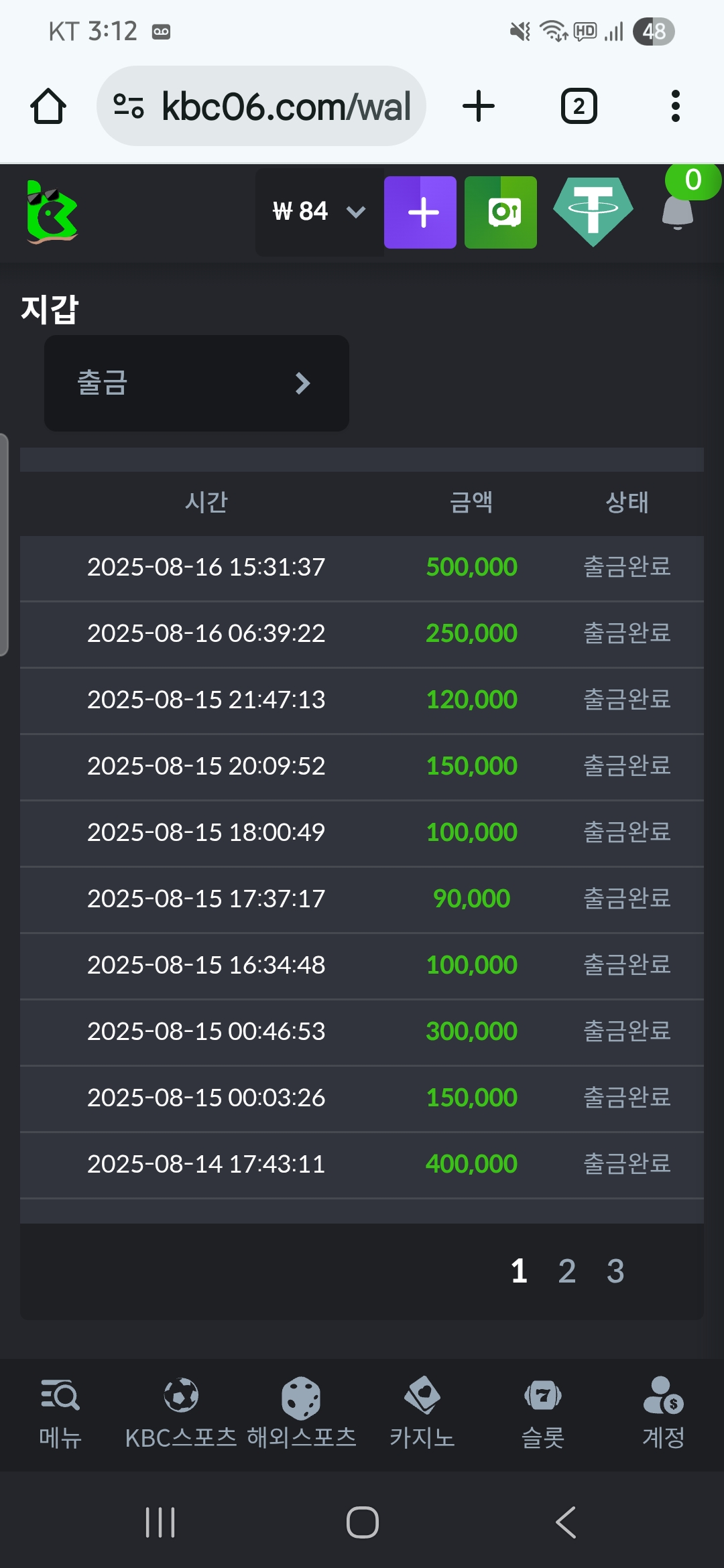Open the 메뉴 tab
The width and height of the screenshot is (724, 1568).
click(60, 1414)
